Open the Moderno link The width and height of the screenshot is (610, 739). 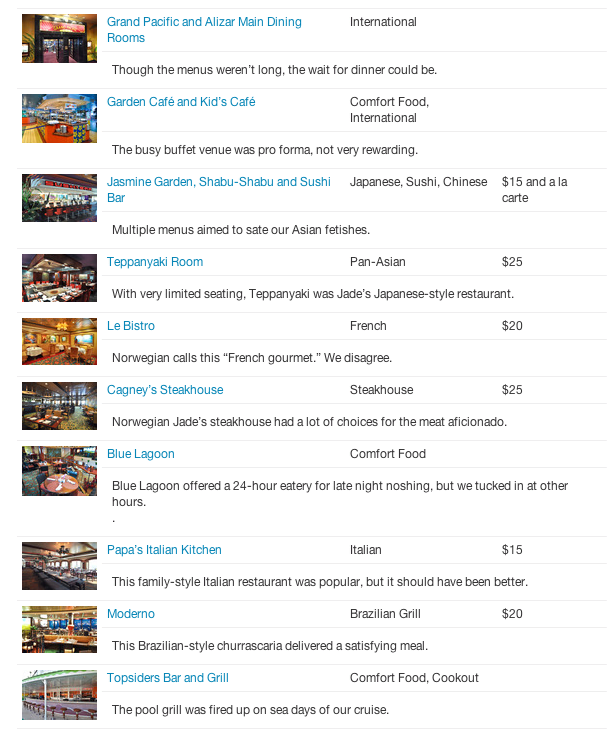pyautogui.click(x=131, y=614)
